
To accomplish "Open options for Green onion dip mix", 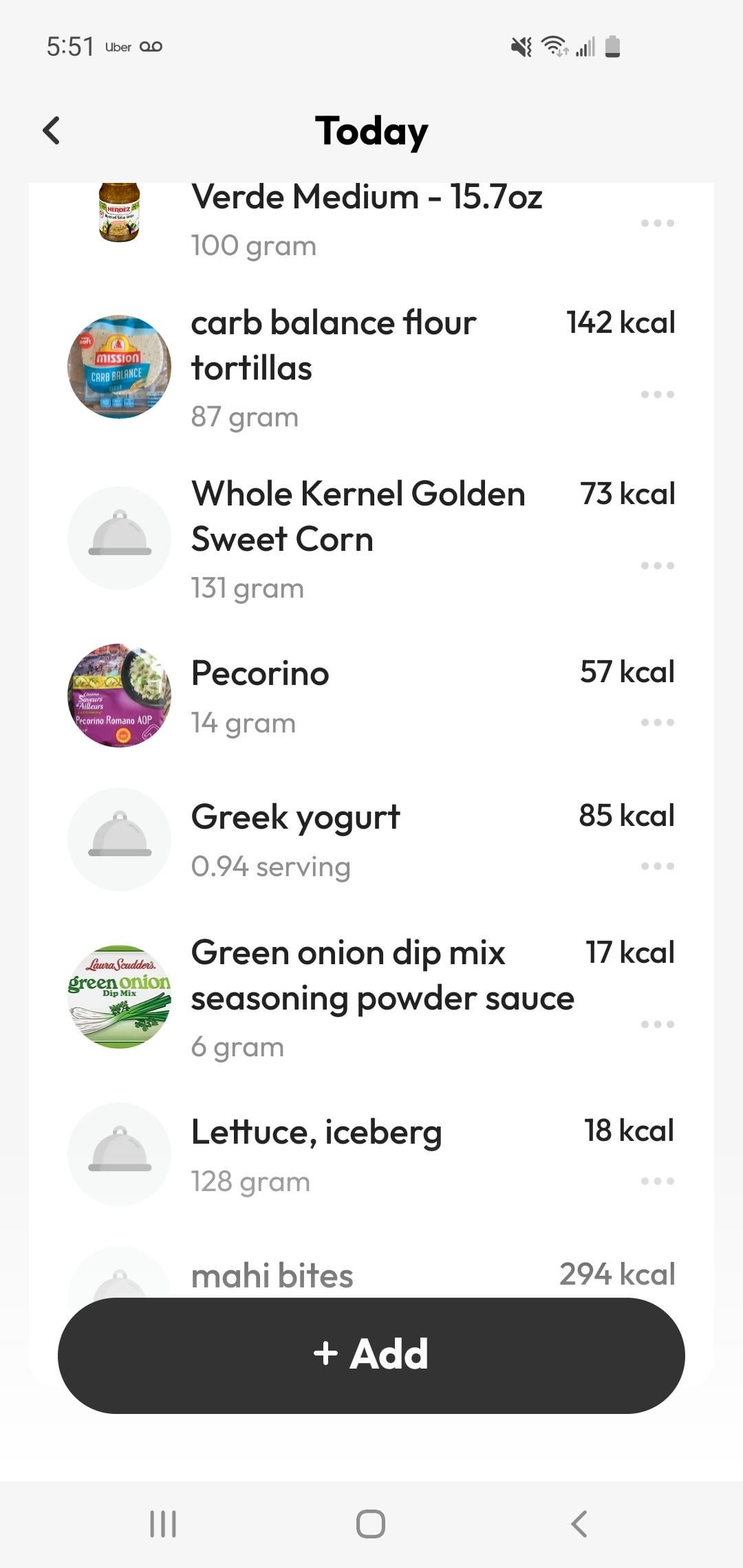I will (x=658, y=1024).
